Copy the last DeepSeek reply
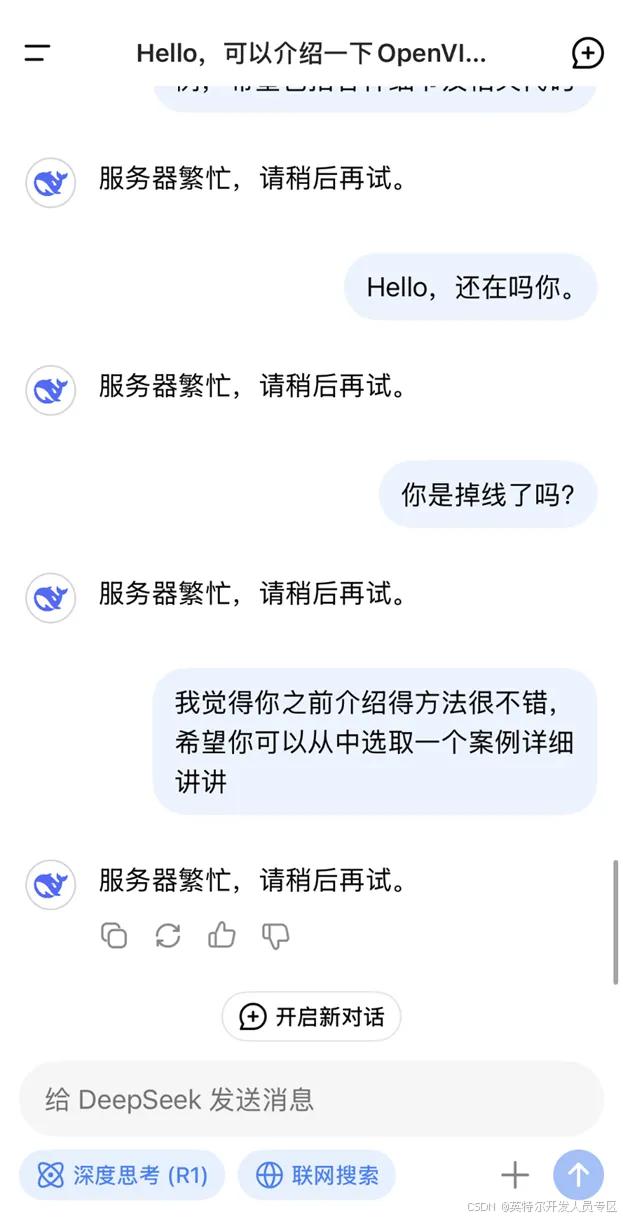The width and height of the screenshot is (623, 1218). coord(114,935)
